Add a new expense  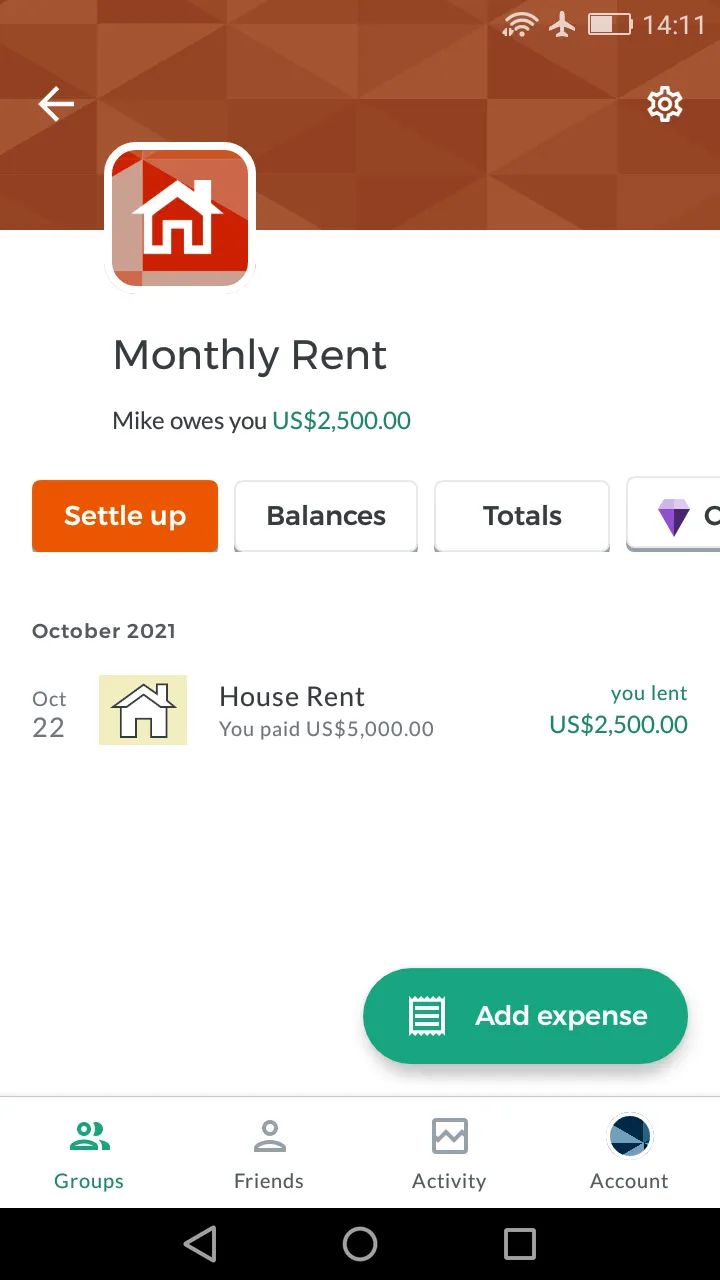525,1016
